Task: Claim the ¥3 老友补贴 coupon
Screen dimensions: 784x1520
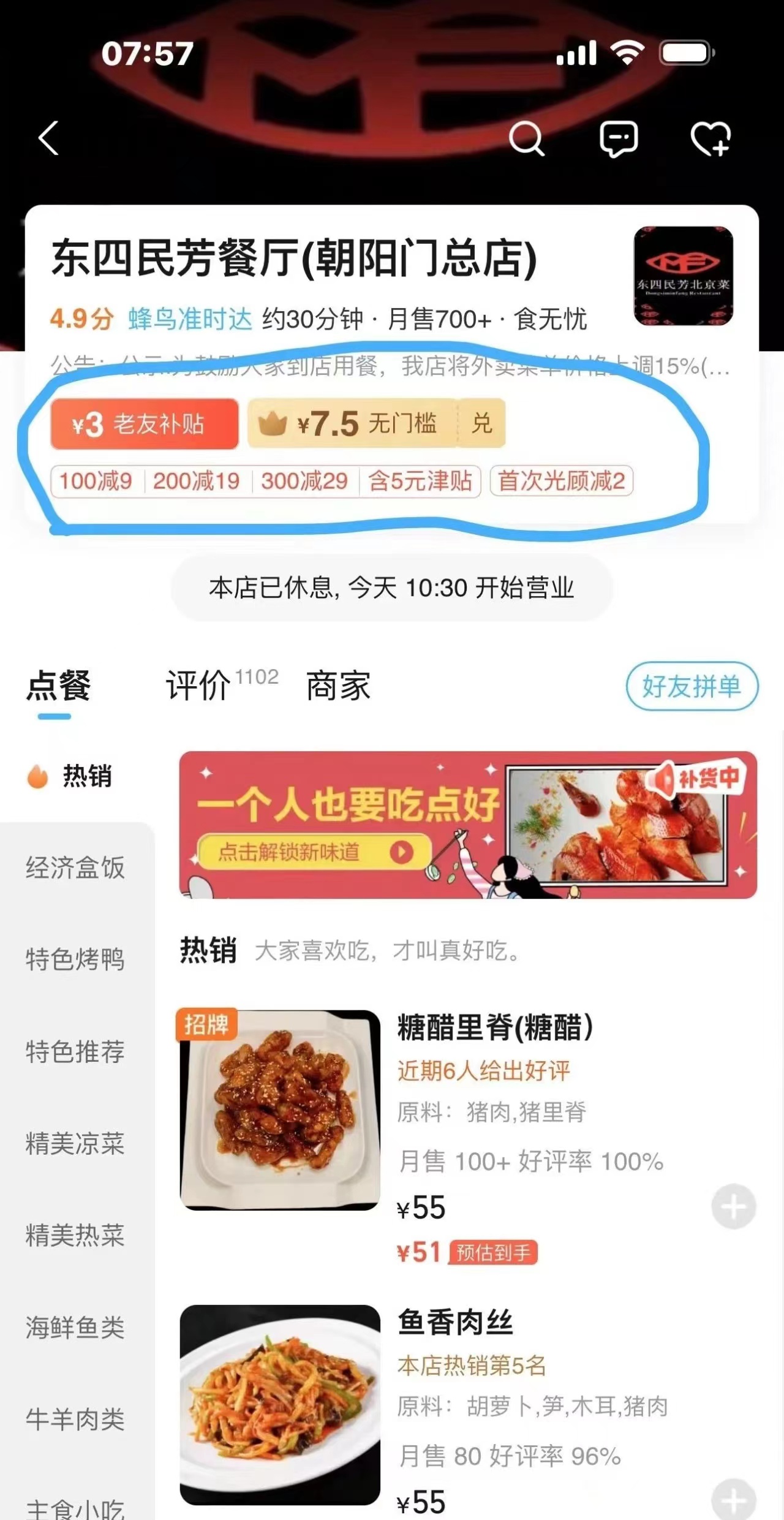Action: point(144,423)
